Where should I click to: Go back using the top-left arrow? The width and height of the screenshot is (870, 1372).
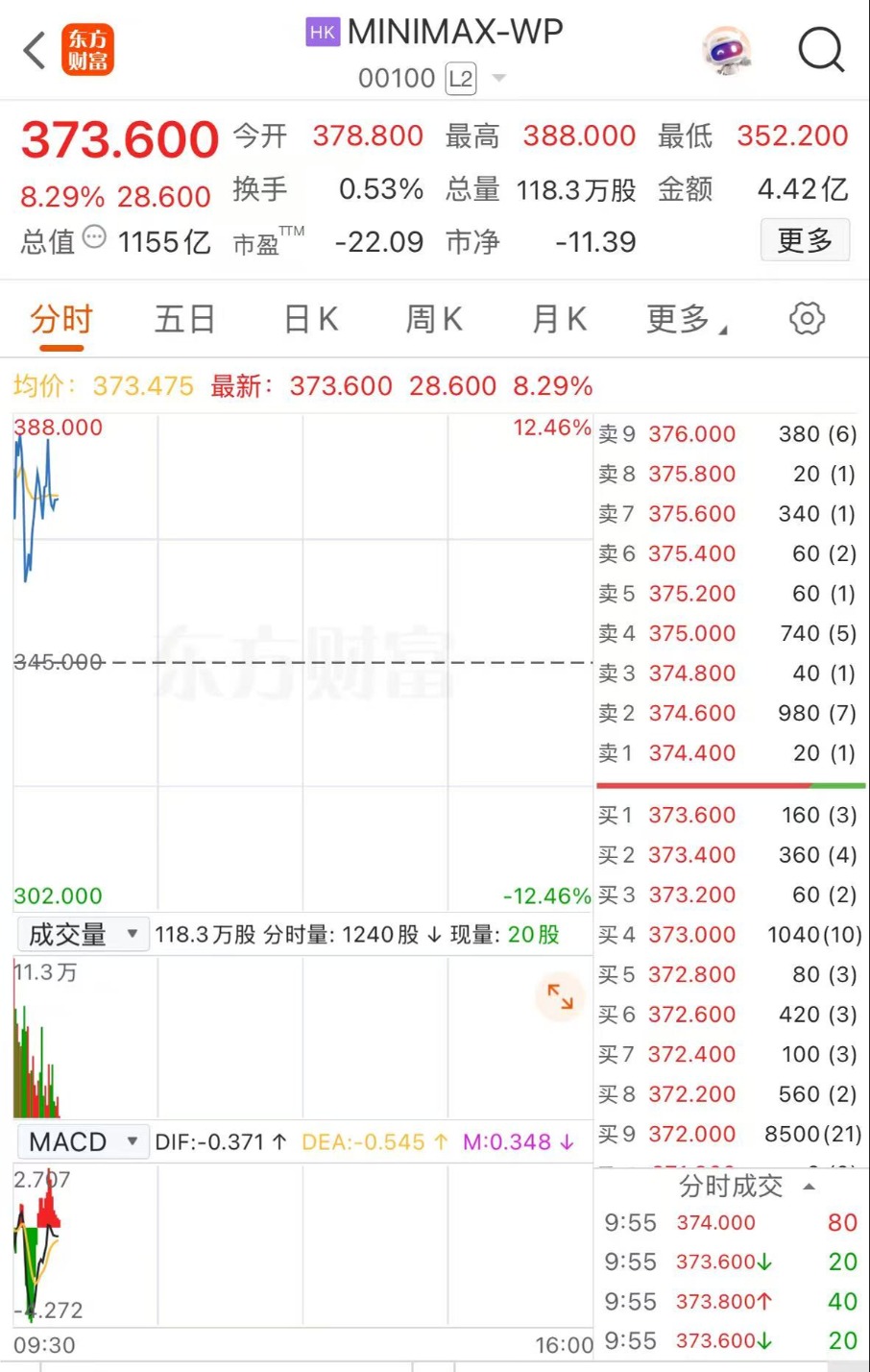(35, 50)
